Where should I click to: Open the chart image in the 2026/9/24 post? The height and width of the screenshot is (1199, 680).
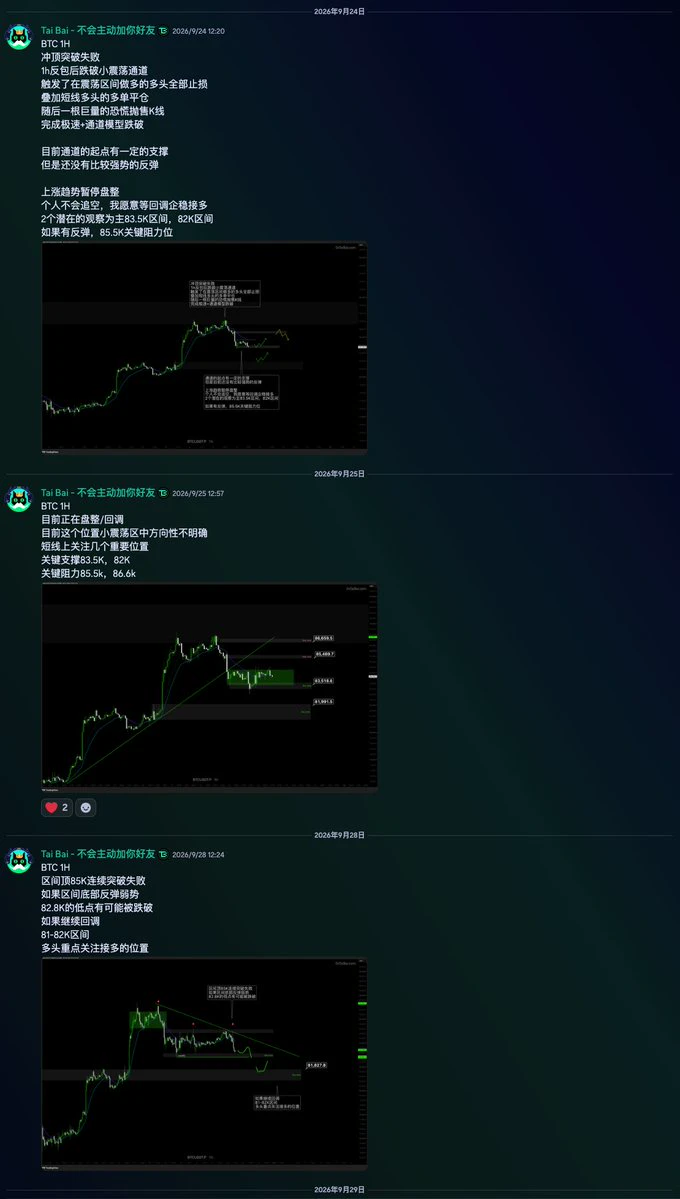204,348
